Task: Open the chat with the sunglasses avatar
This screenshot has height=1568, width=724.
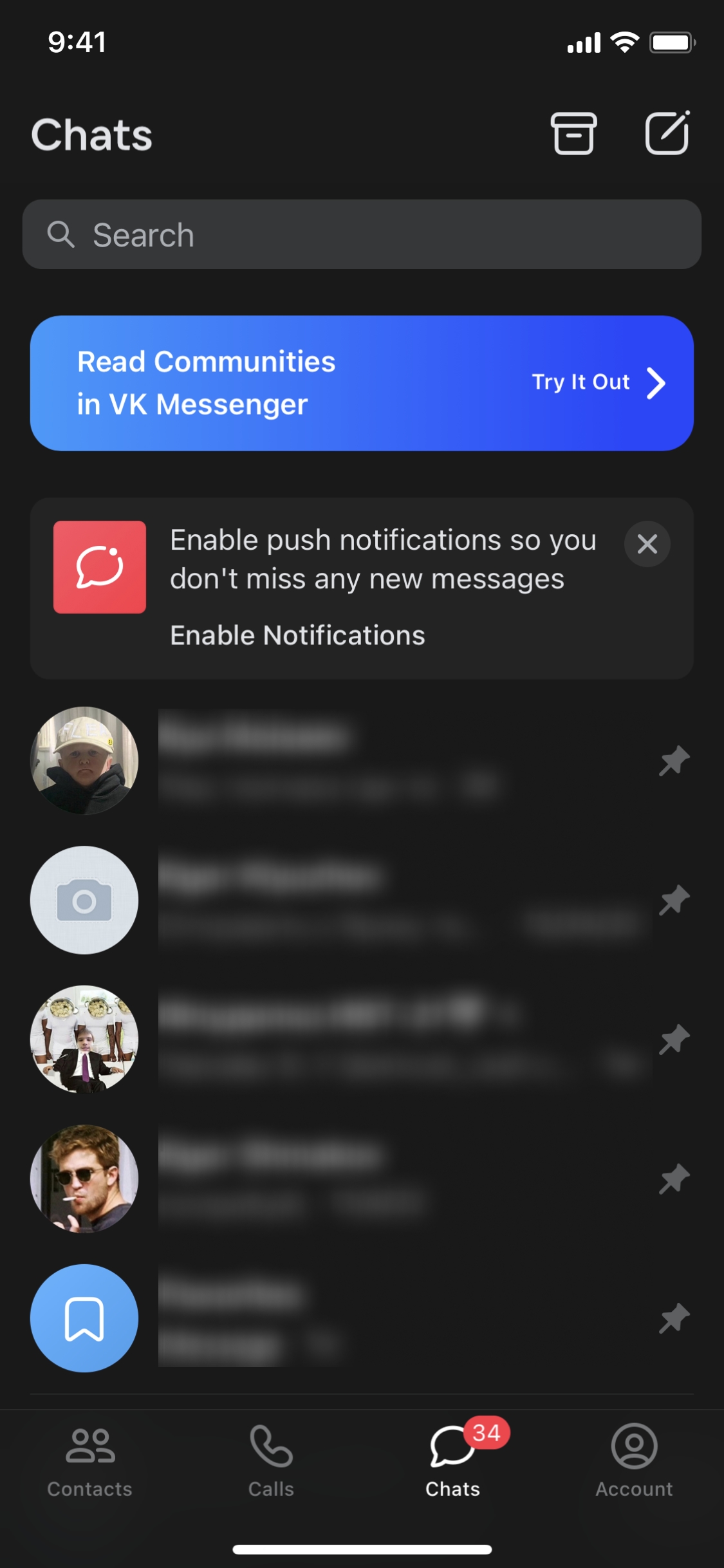Action: pos(360,1179)
